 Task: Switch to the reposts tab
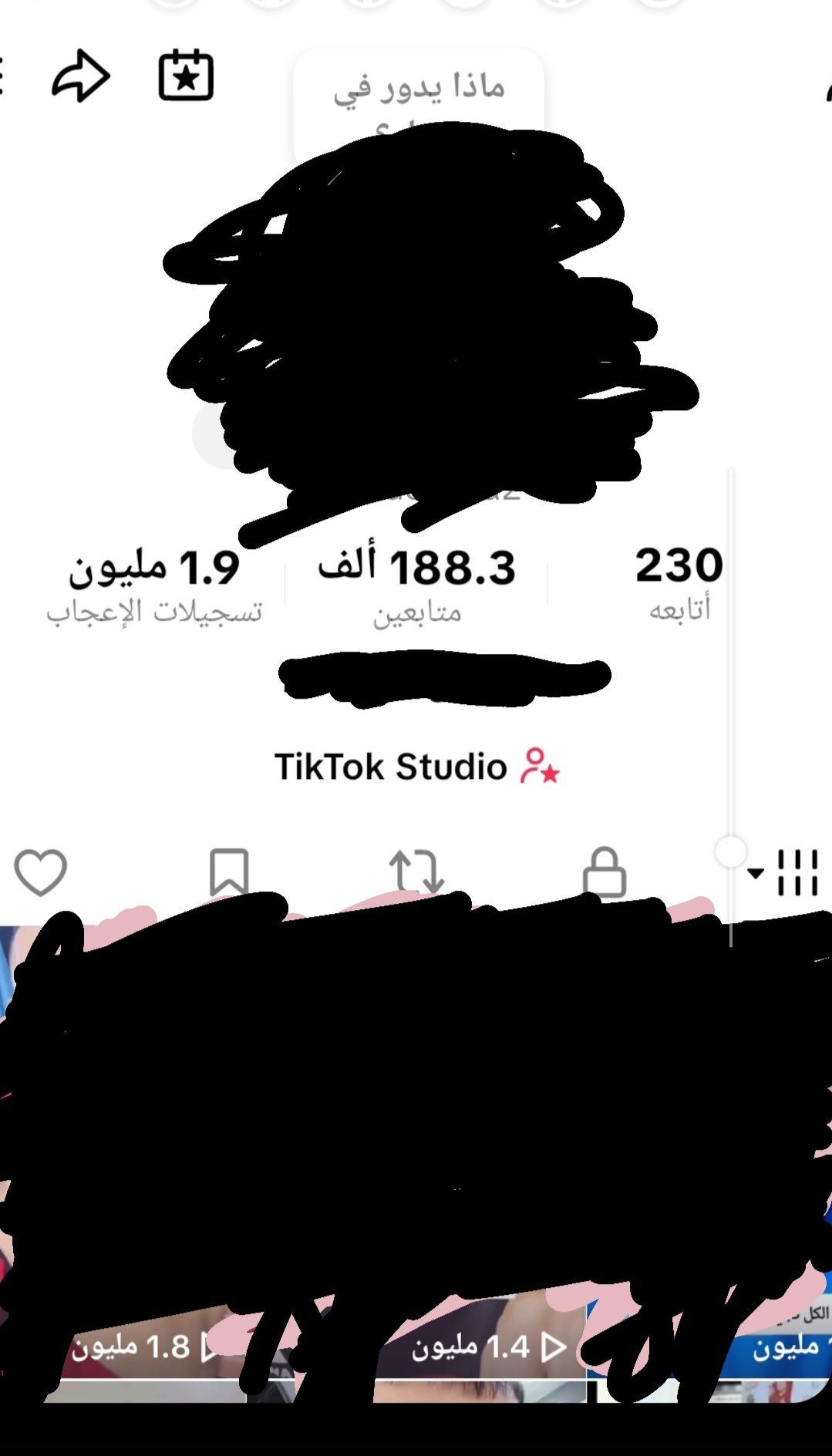tap(416, 872)
